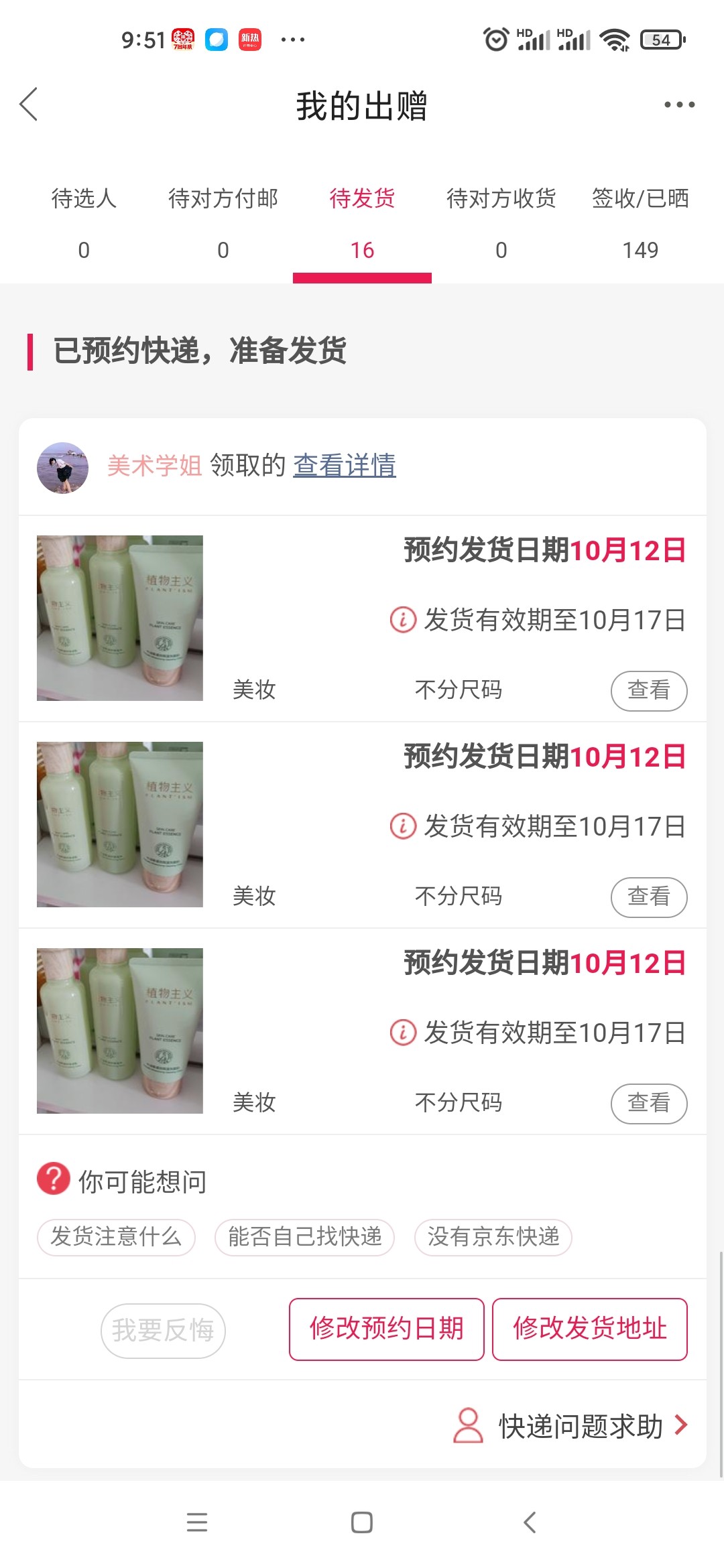
Task: Open 美术学姐's profile avatar
Action: (x=62, y=468)
